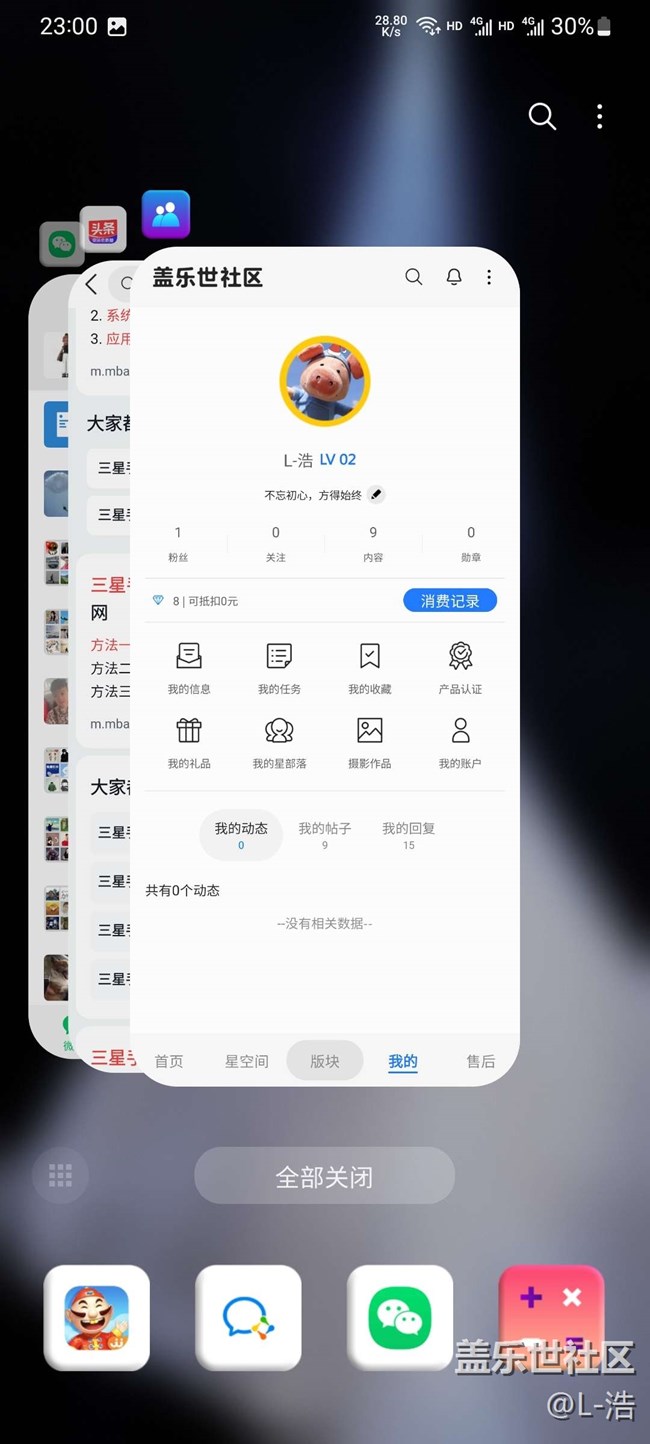Screen dimensions: 650x1444
Task: Search recent apps with the magnifier icon
Action: (542, 117)
